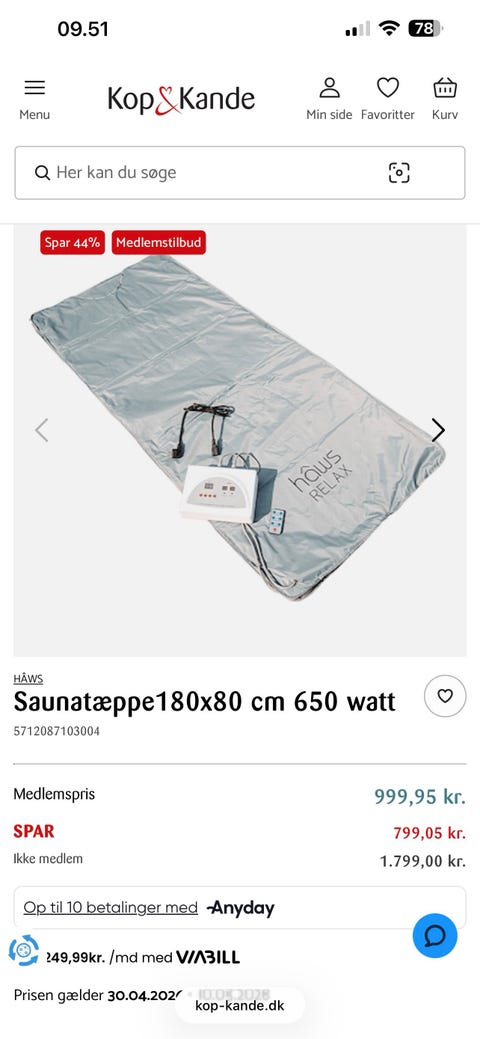This screenshot has height=1039, width=480.
Task: Show the previous product image
Action: pyautogui.click(x=42, y=430)
